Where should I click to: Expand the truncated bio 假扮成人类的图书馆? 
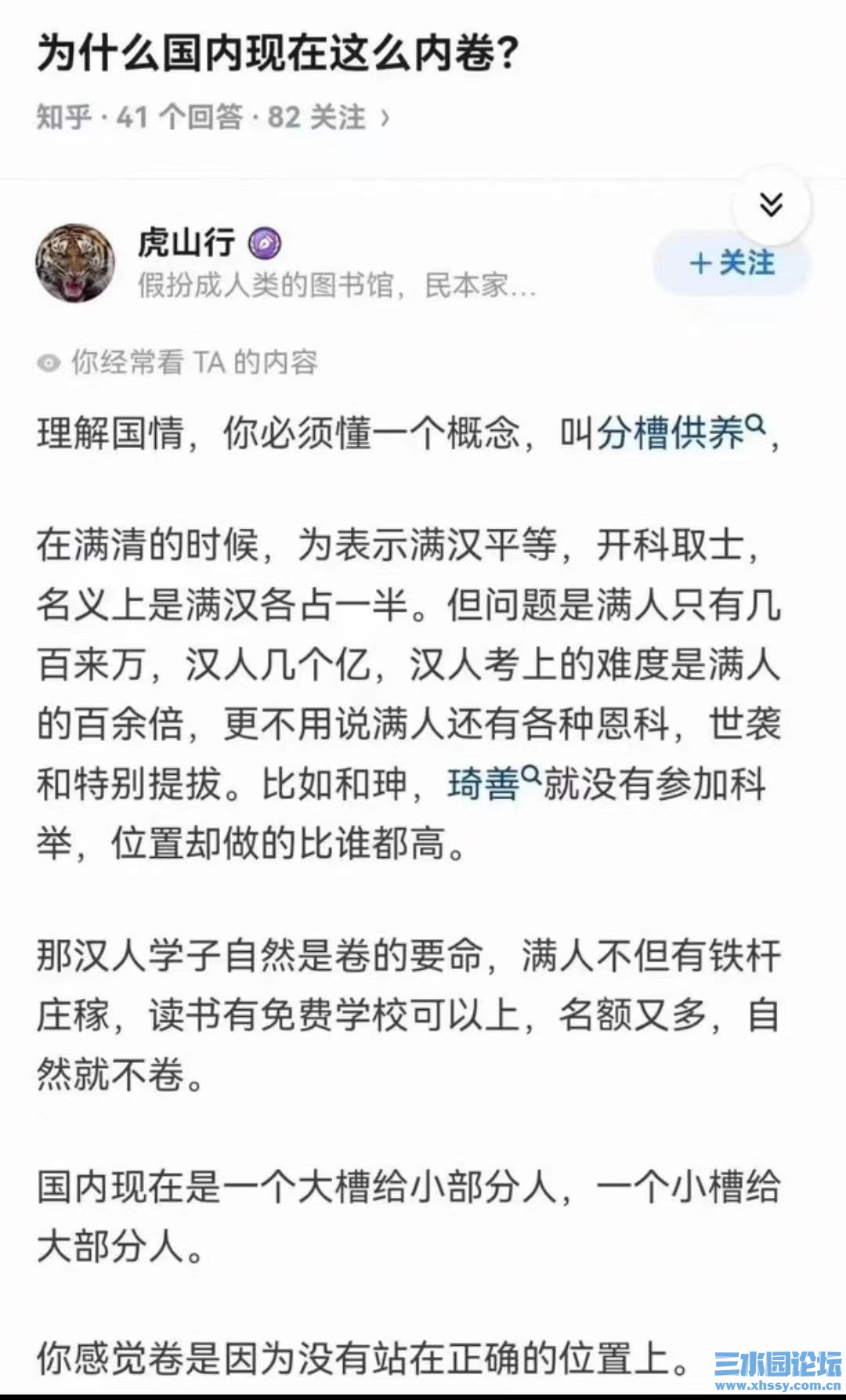[337, 288]
